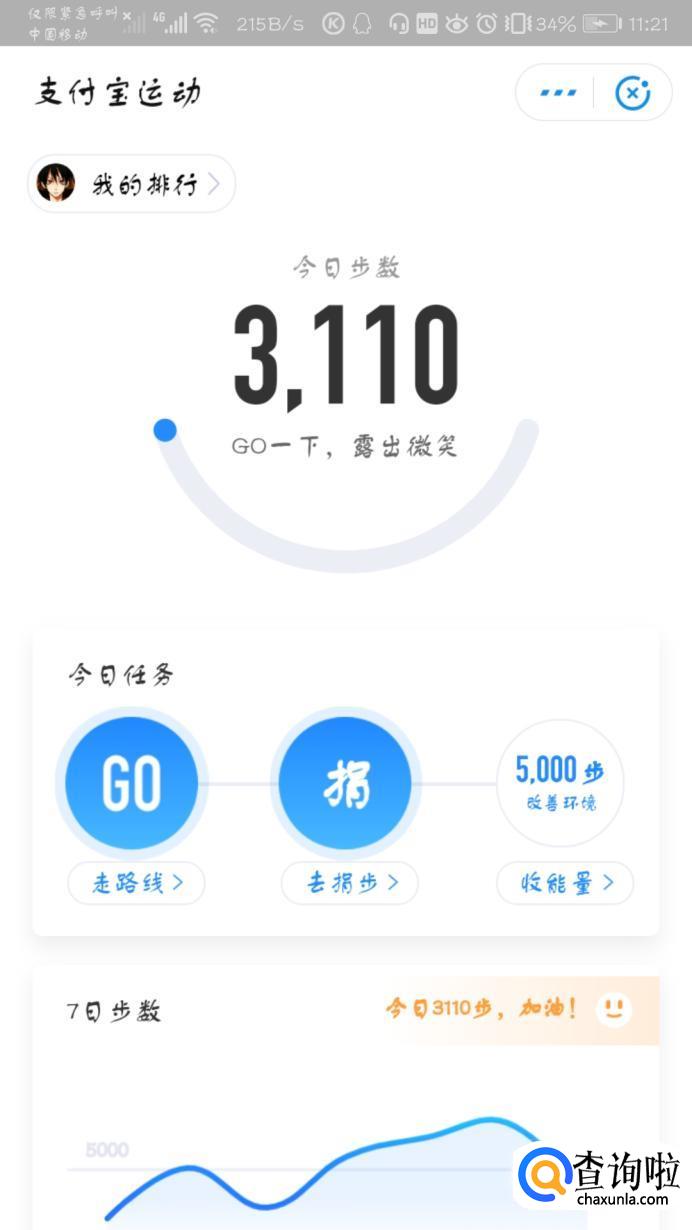Close the mini program with the X icon
The width and height of the screenshot is (692, 1230).
(632, 93)
